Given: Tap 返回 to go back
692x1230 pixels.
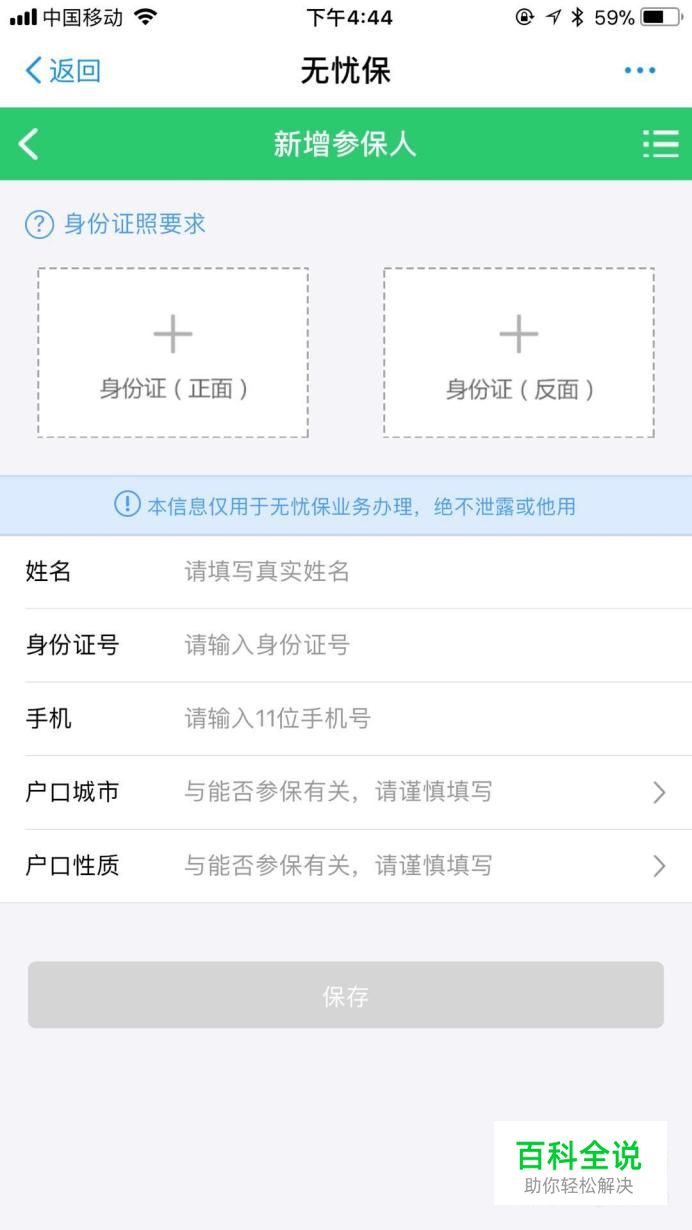Looking at the screenshot, I should [x=62, y=71].
